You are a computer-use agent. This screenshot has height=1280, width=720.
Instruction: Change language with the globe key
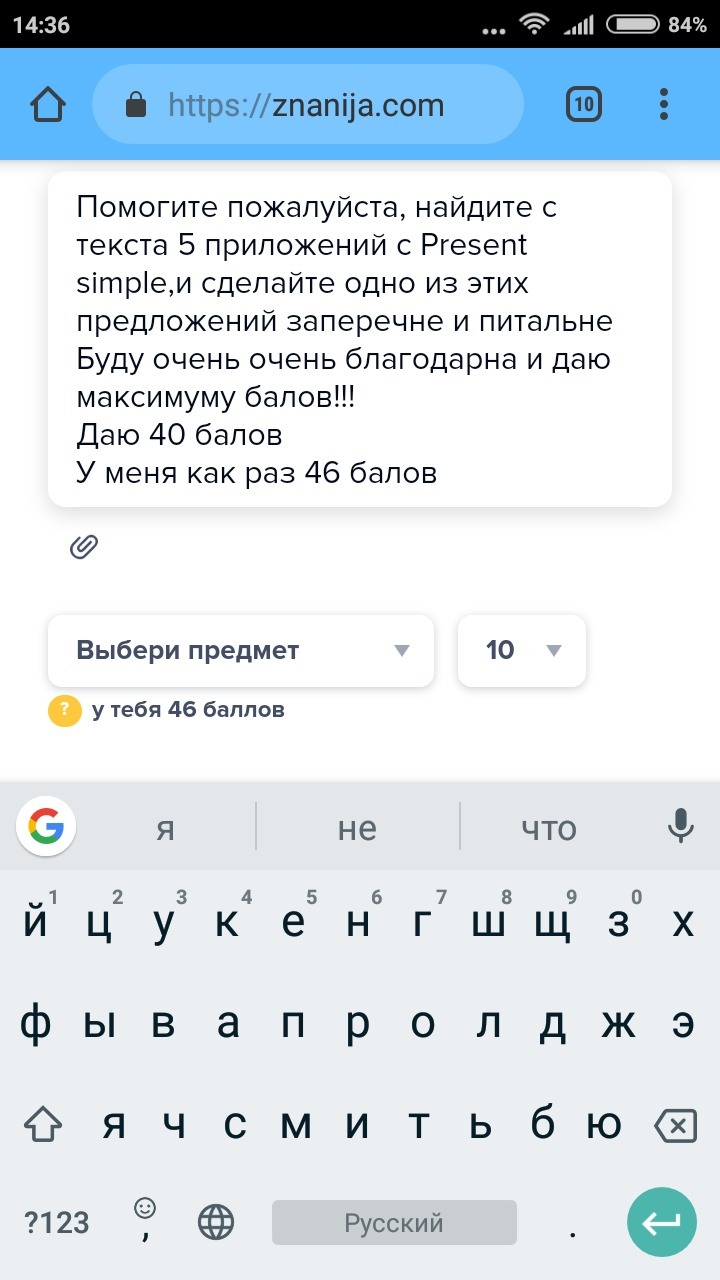[x=216, y=1222]
